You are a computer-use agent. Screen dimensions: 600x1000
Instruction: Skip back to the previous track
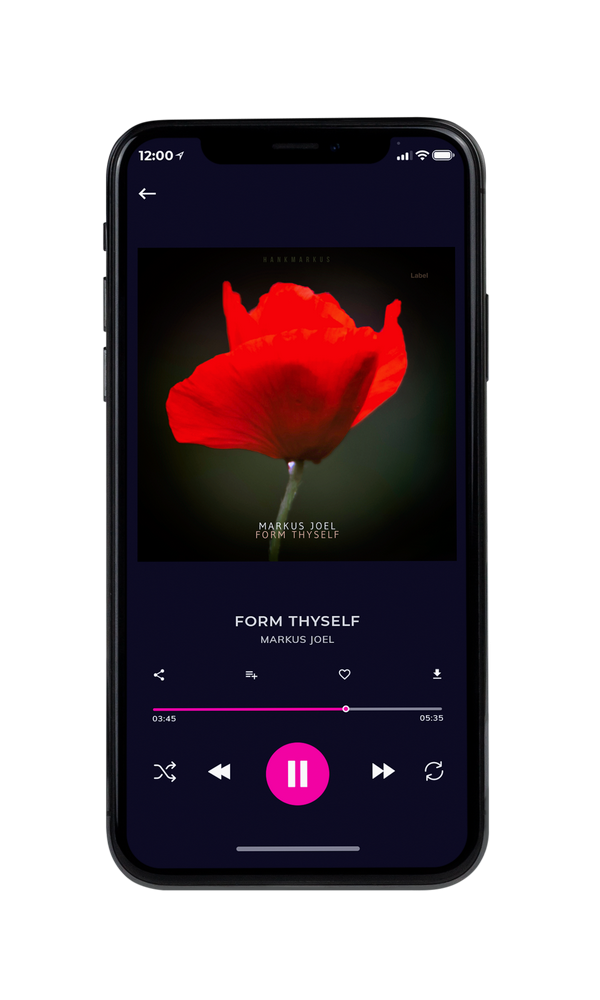tap(219, 772)
